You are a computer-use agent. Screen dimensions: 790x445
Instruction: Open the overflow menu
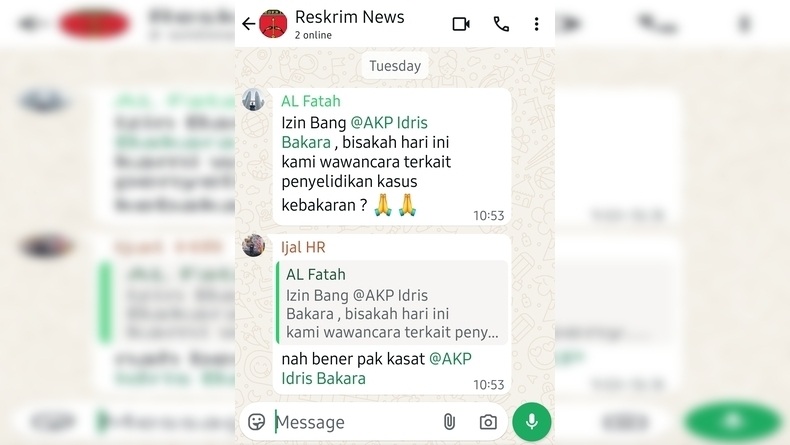coord(537,24)
